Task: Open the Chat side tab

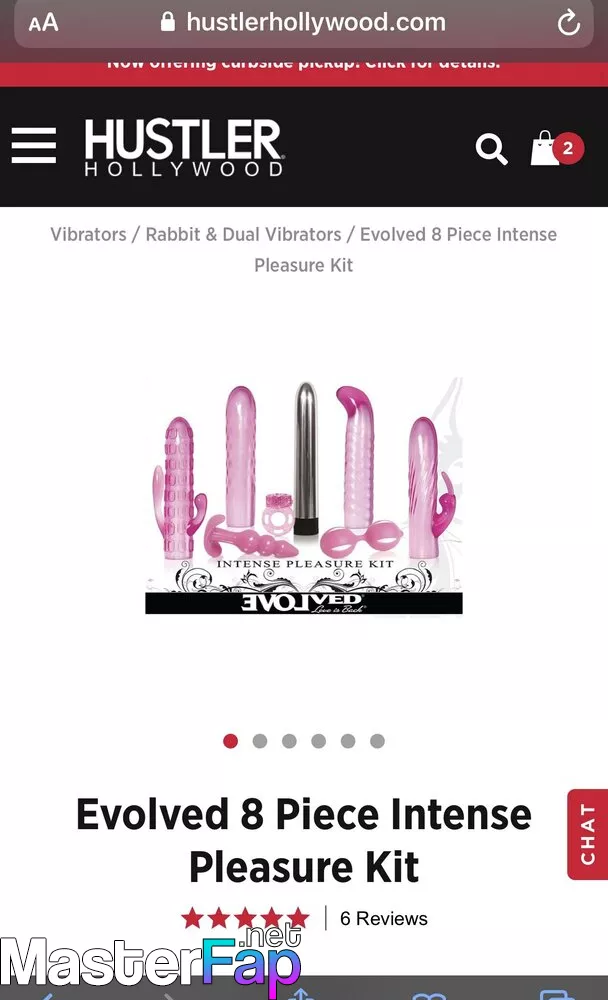Action: [588, 834]
